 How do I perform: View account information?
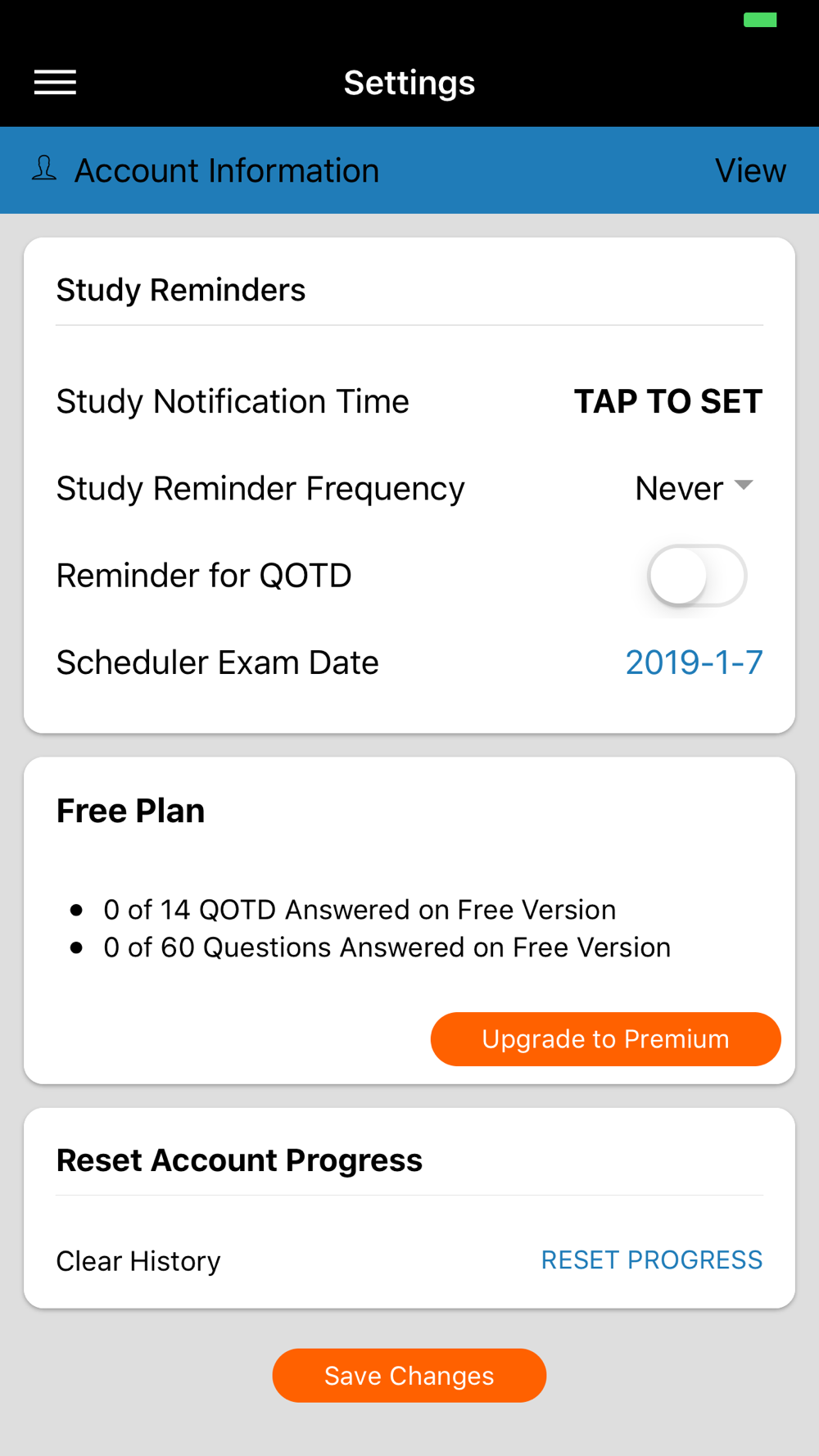[749, 170]
